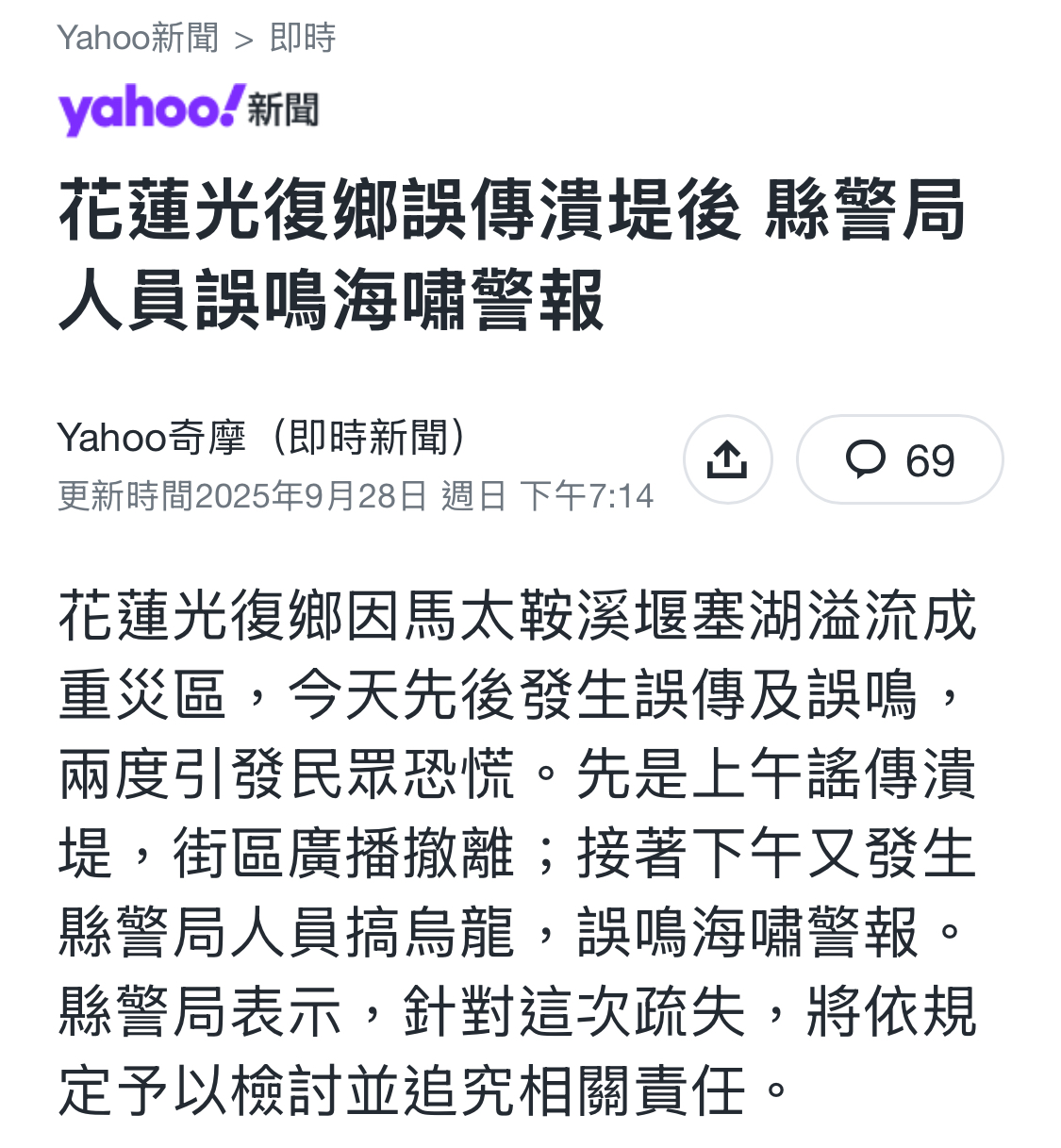Open the 即時 breadcrumb section
The width and height of the screenshot is (1061, 1148).
(x=303, y=38)
